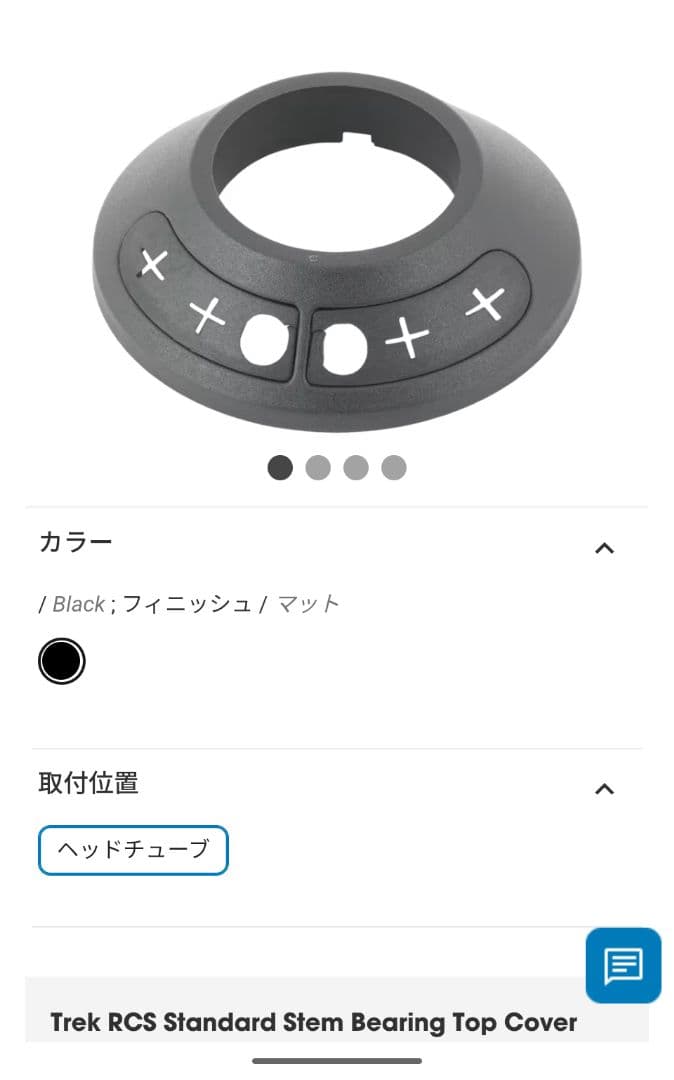Viewport: 674px width, 1080px height.
Task: Open the blue chat support button
Action: (623, 965)
